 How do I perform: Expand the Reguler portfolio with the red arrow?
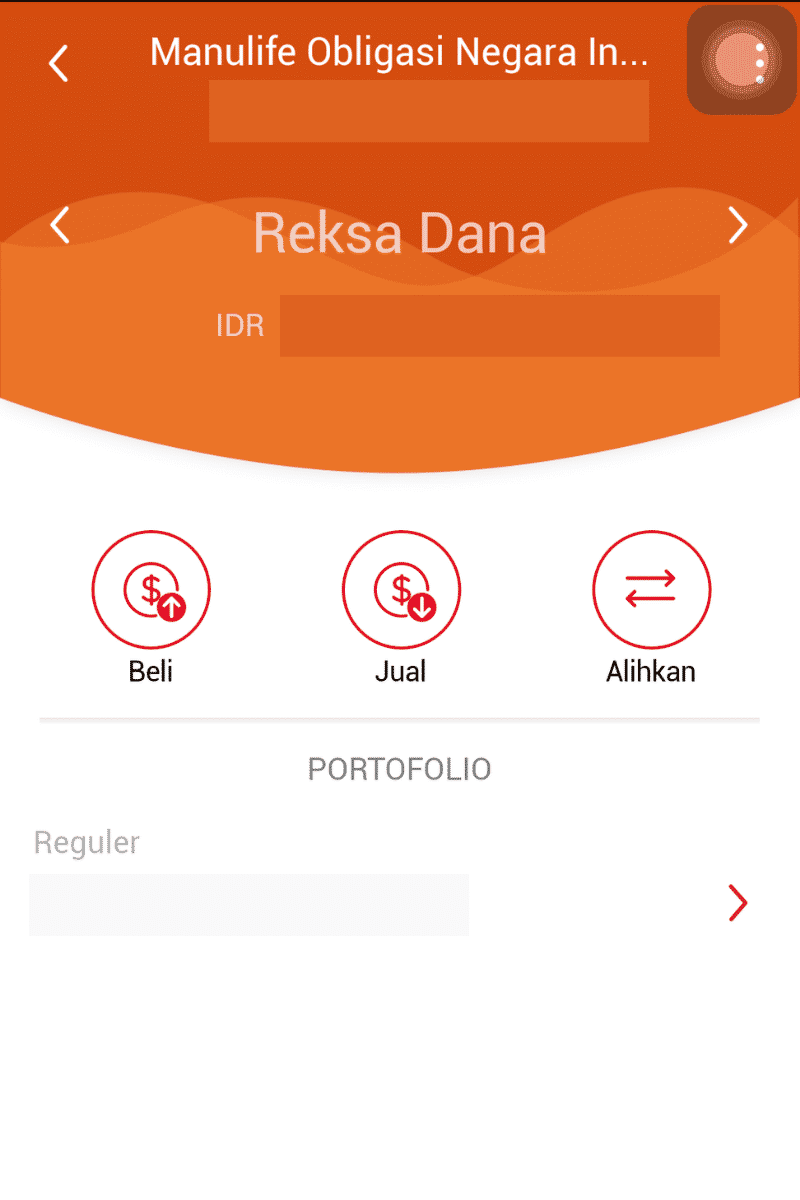(737, 903)
